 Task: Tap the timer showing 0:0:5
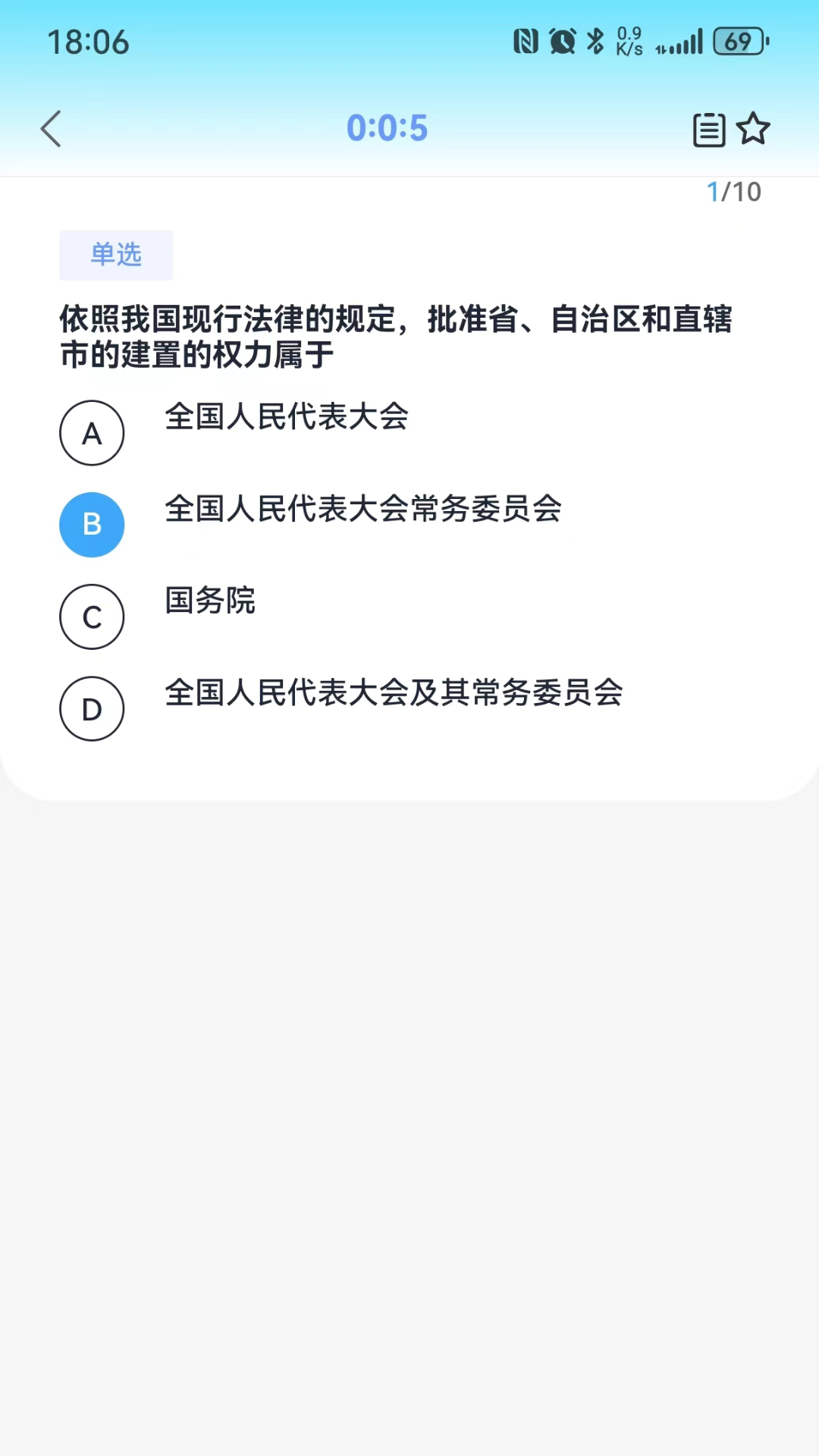(387, 127)
